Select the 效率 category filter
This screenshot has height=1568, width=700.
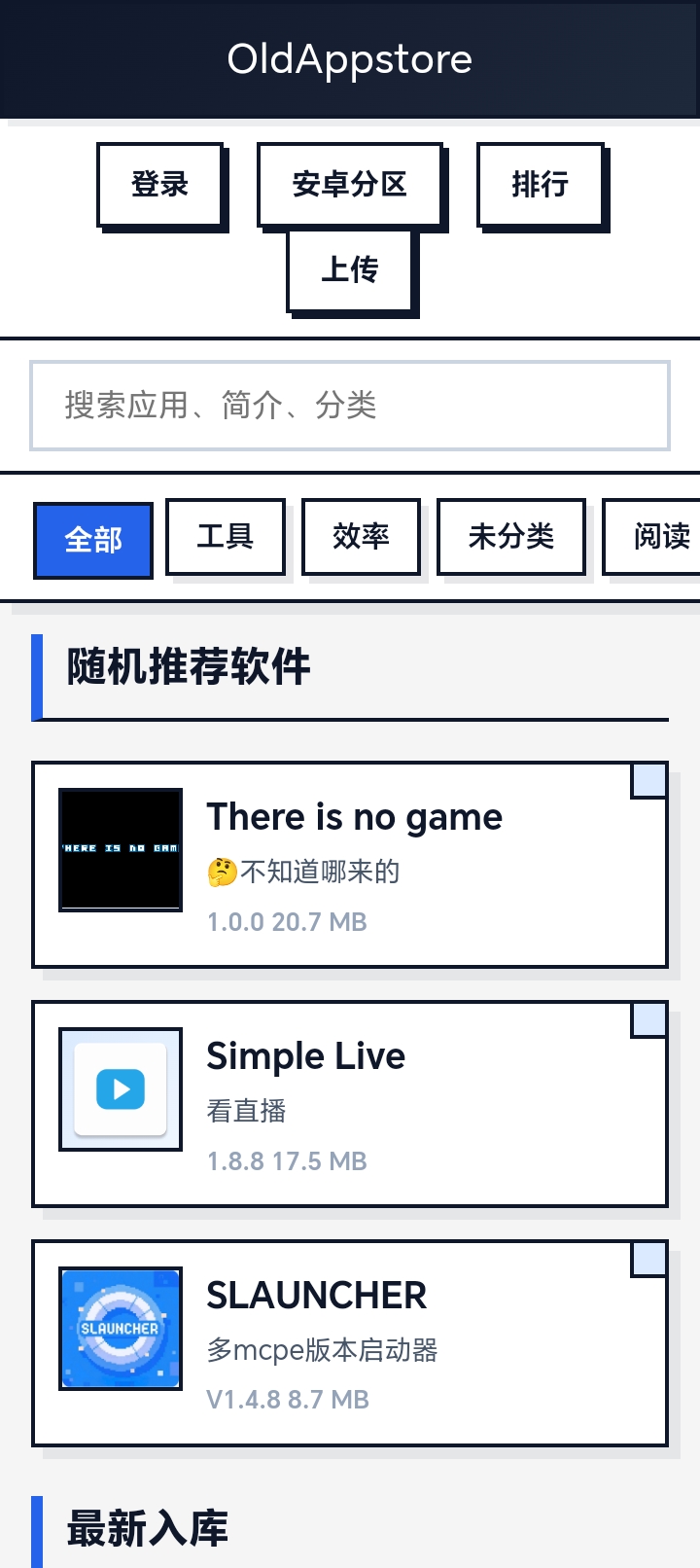pyautogui.click(x=362, y=536)
